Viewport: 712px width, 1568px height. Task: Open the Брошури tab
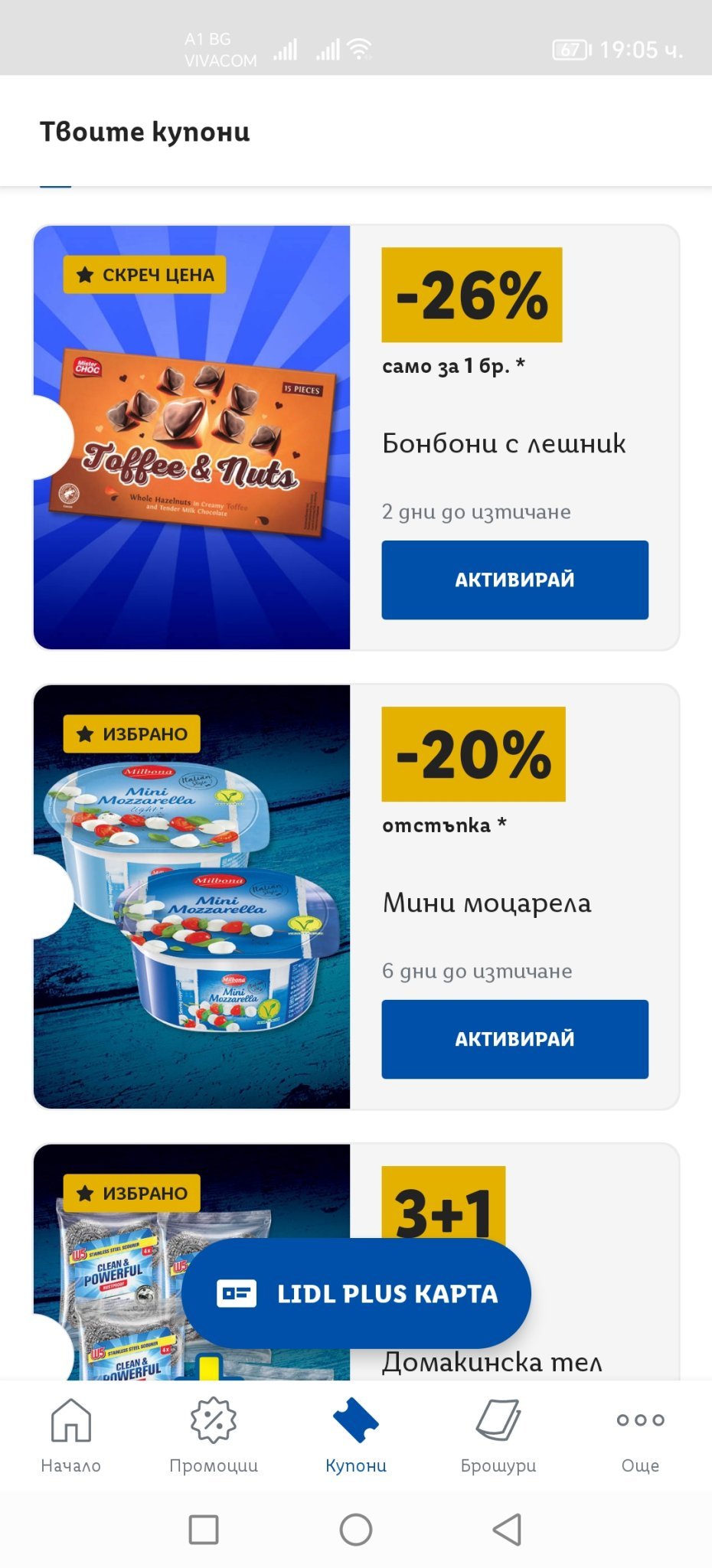(x=498, y=1435)
